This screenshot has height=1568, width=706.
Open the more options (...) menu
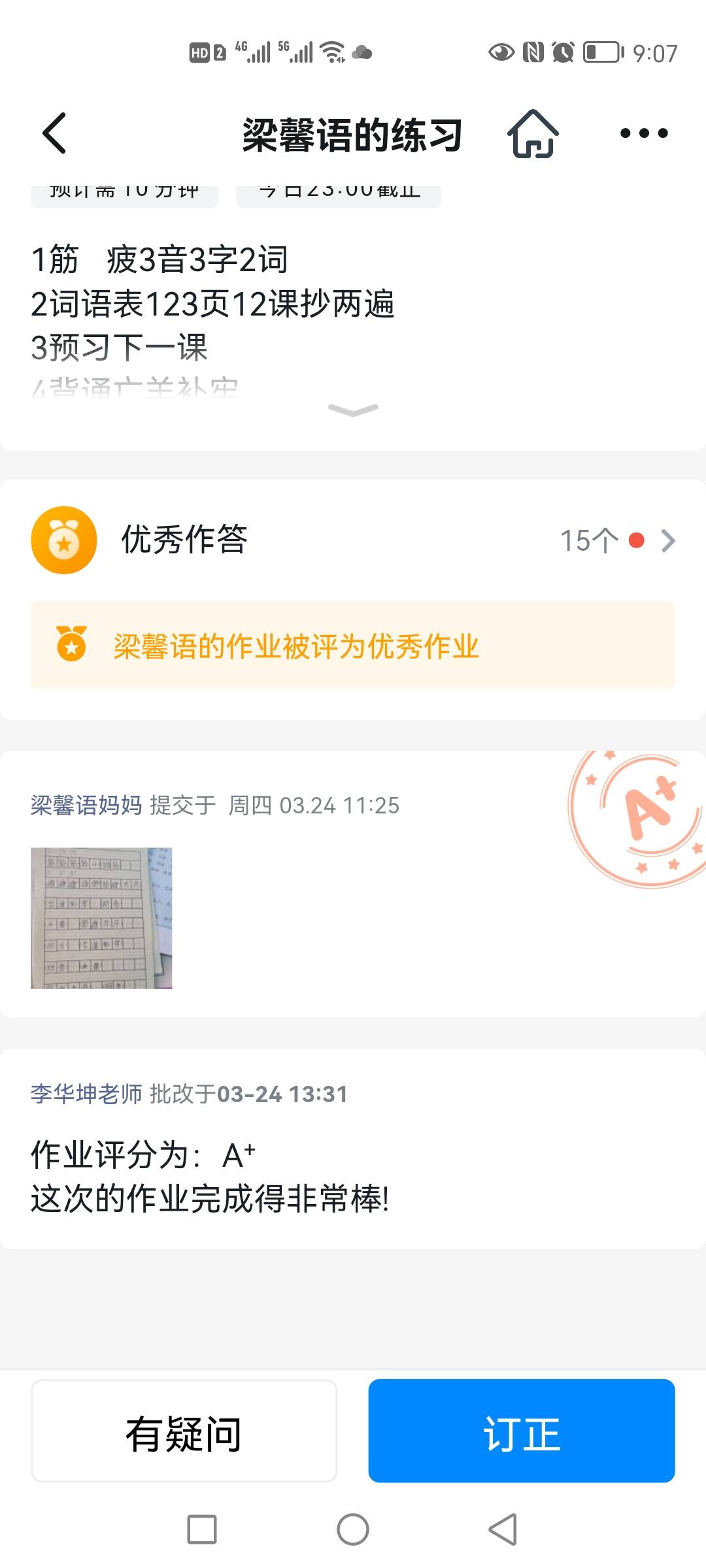(x=644, y=134)
